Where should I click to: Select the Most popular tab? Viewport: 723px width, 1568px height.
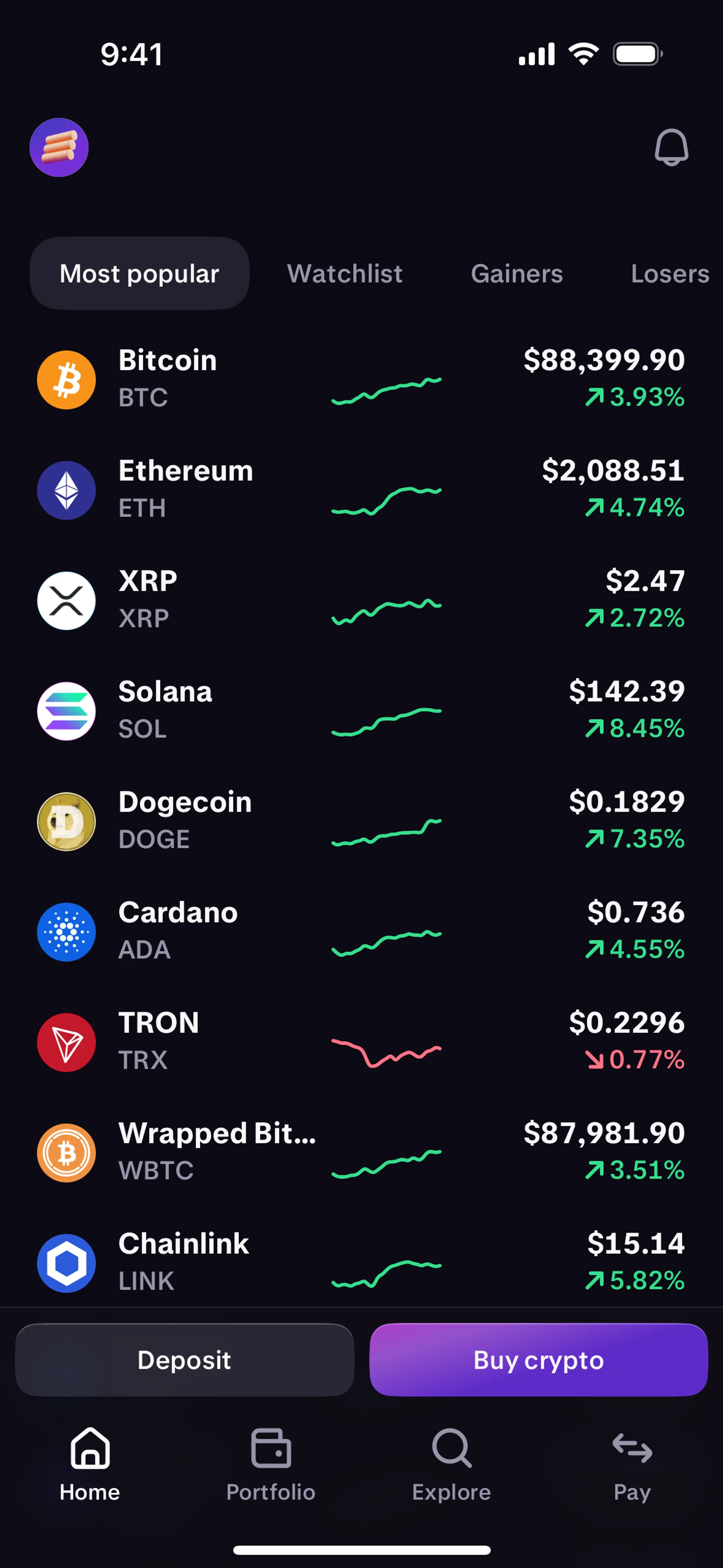click(139, 273)
